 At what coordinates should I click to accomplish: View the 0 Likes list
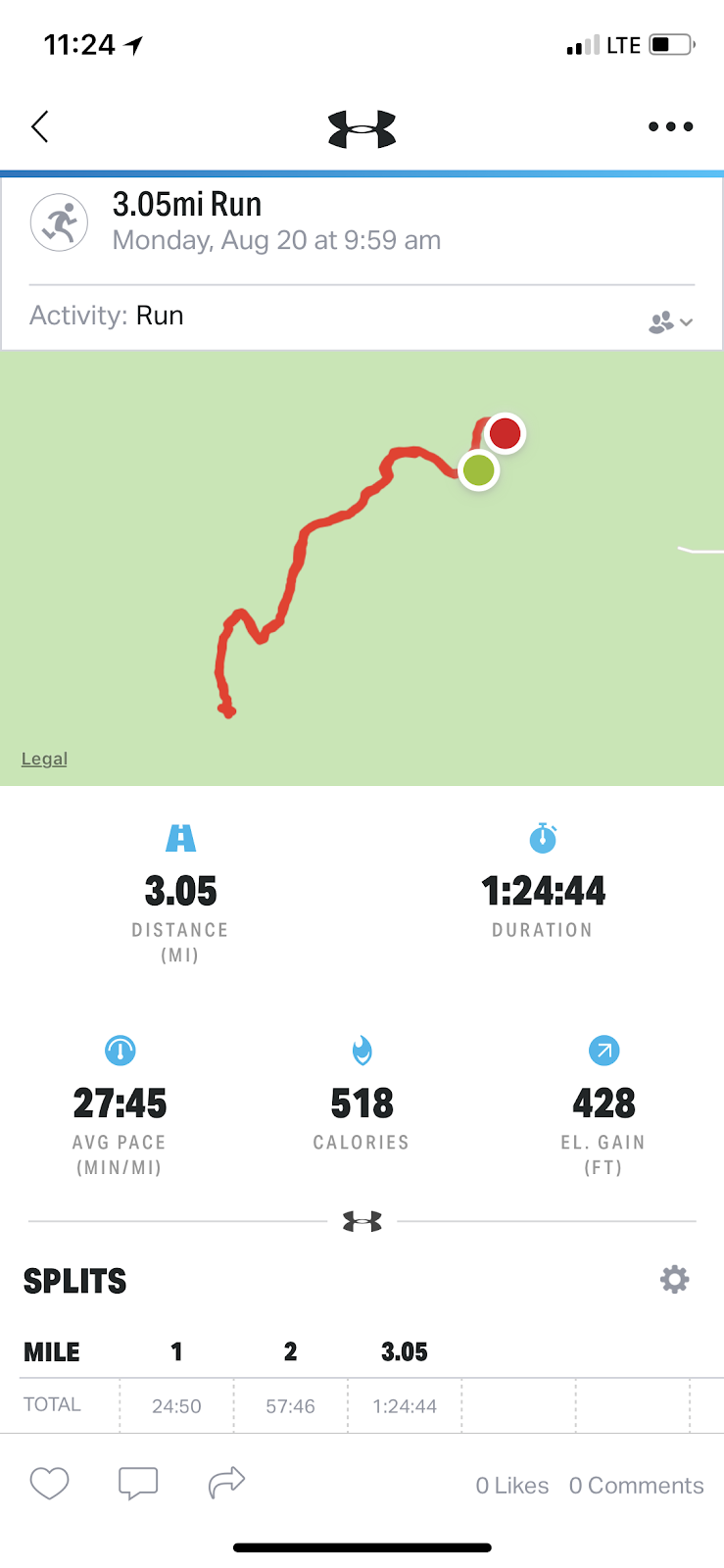pyautogui.click(x=511, y=1486)
